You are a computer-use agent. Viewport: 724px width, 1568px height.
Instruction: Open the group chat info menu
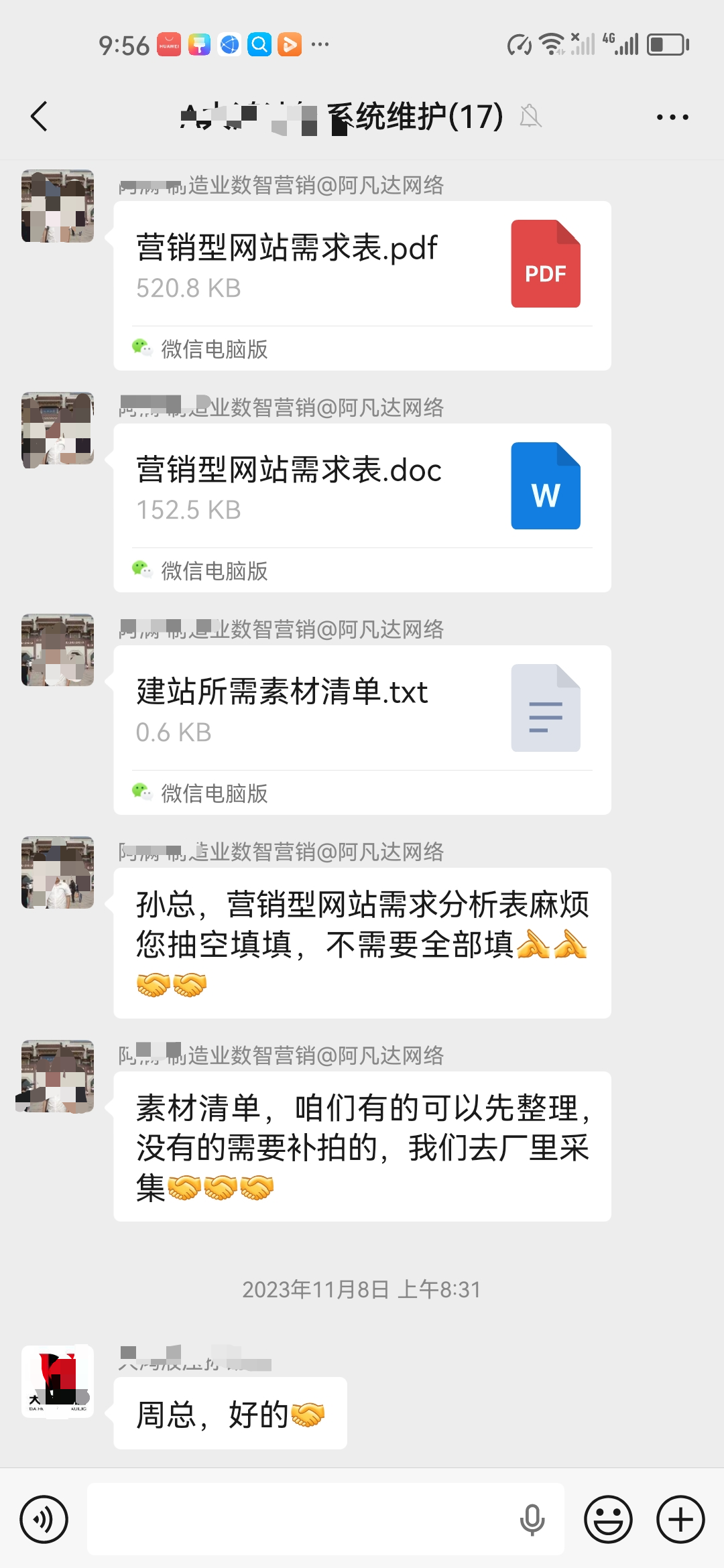point(672,117)
